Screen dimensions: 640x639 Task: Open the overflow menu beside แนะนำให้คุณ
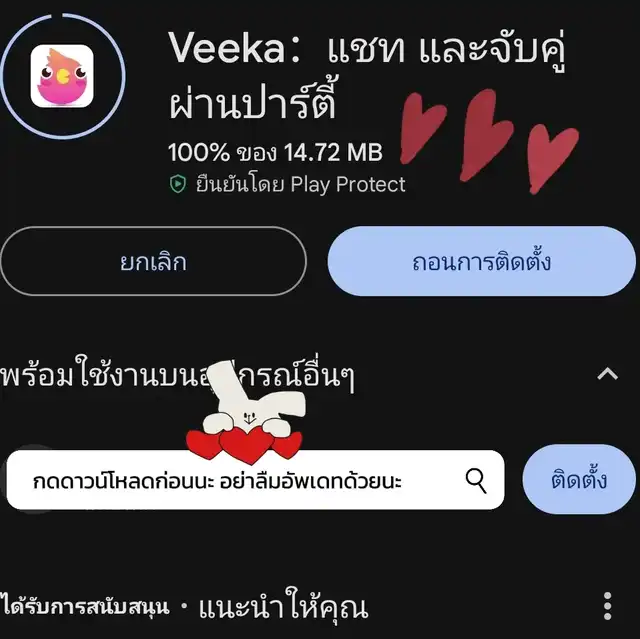pyautogui.click(x=607, y=606)
